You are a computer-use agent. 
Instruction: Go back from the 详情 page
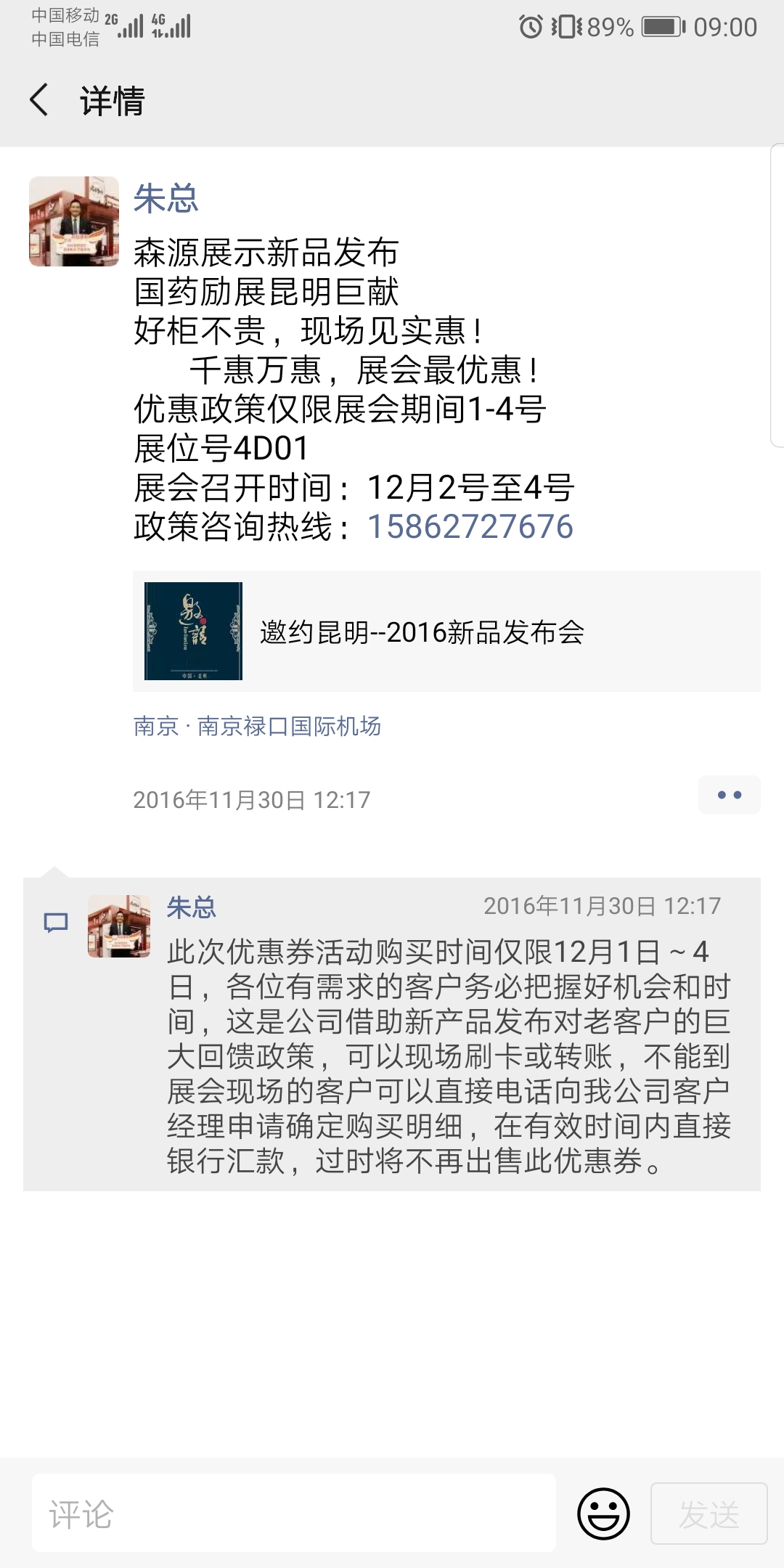tap(39, 99)
